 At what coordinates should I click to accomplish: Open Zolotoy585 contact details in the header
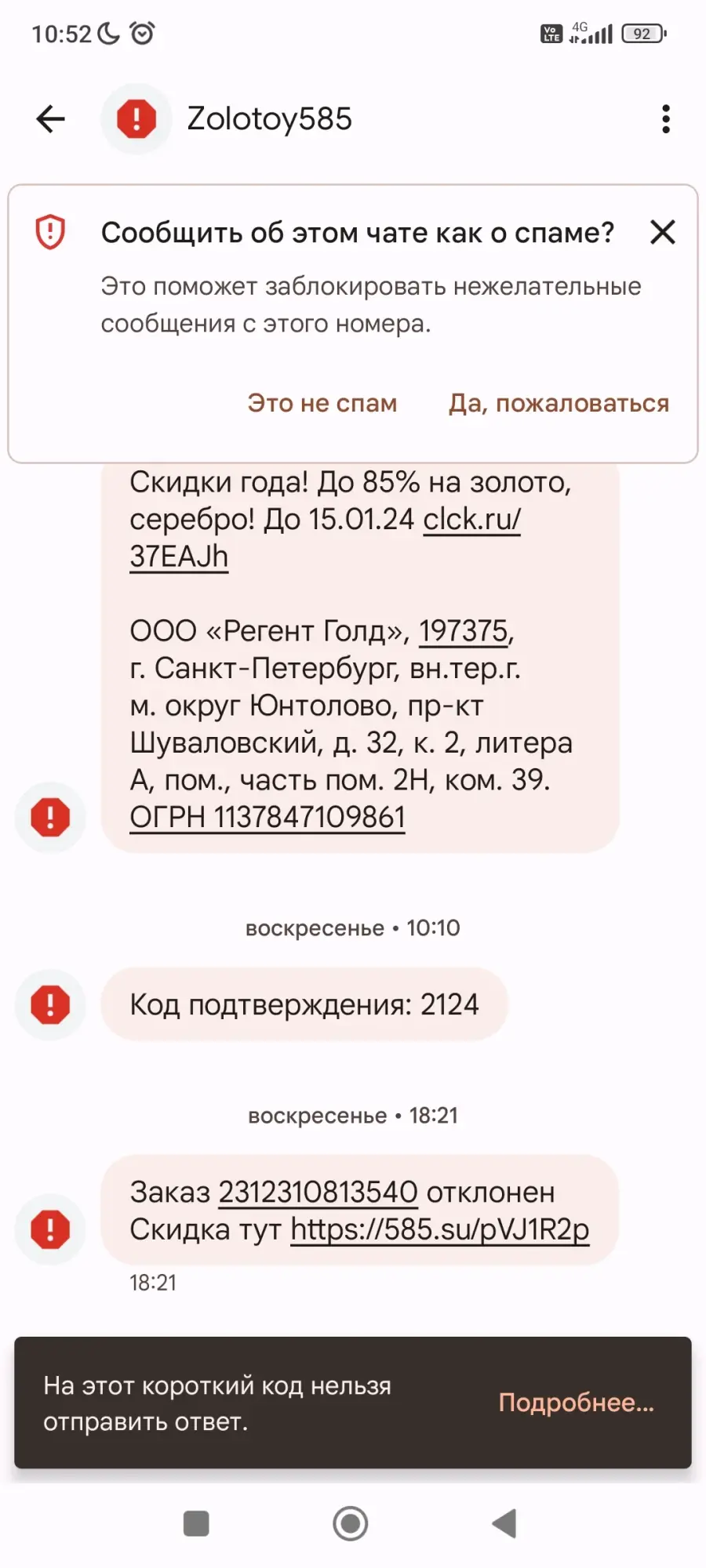click(x=269, y=119)
